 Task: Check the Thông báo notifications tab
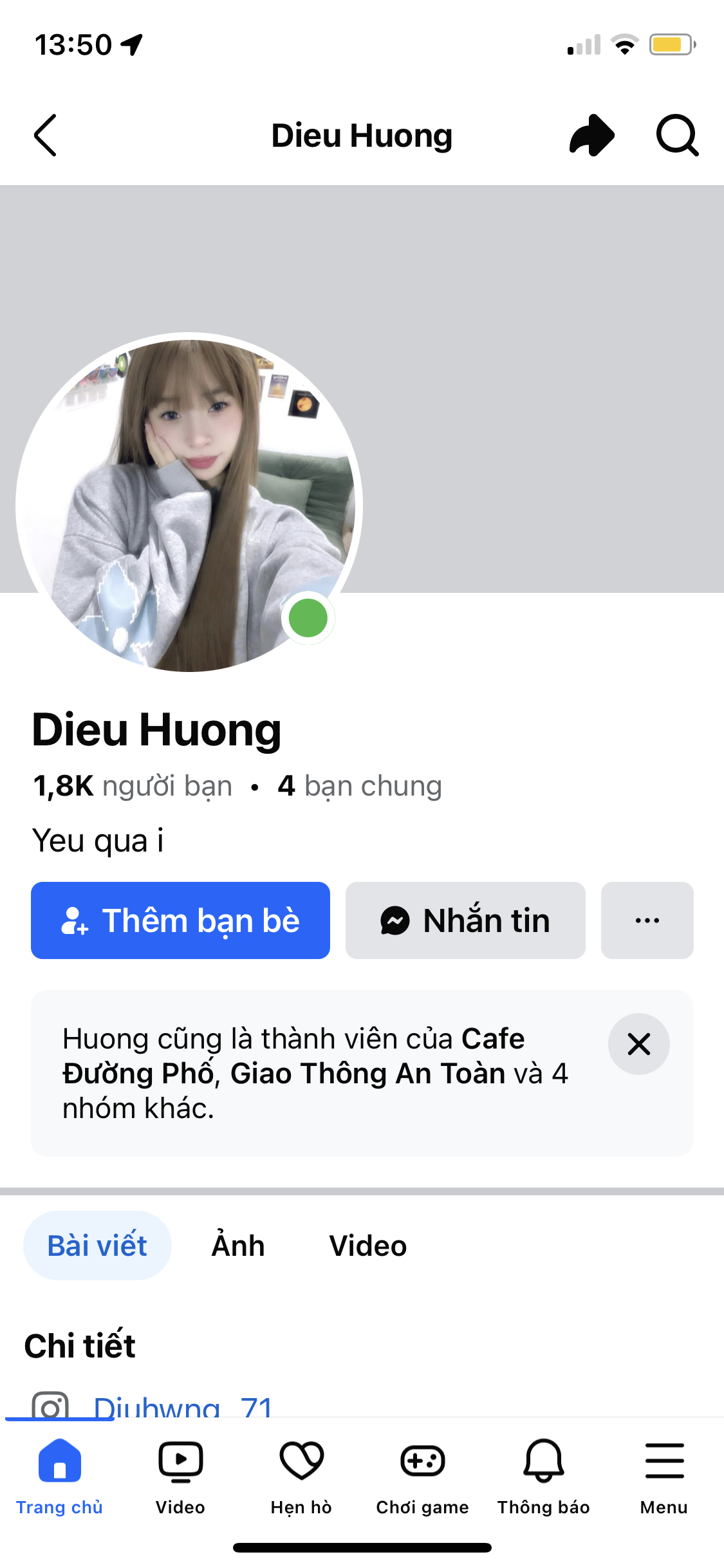543,1474
